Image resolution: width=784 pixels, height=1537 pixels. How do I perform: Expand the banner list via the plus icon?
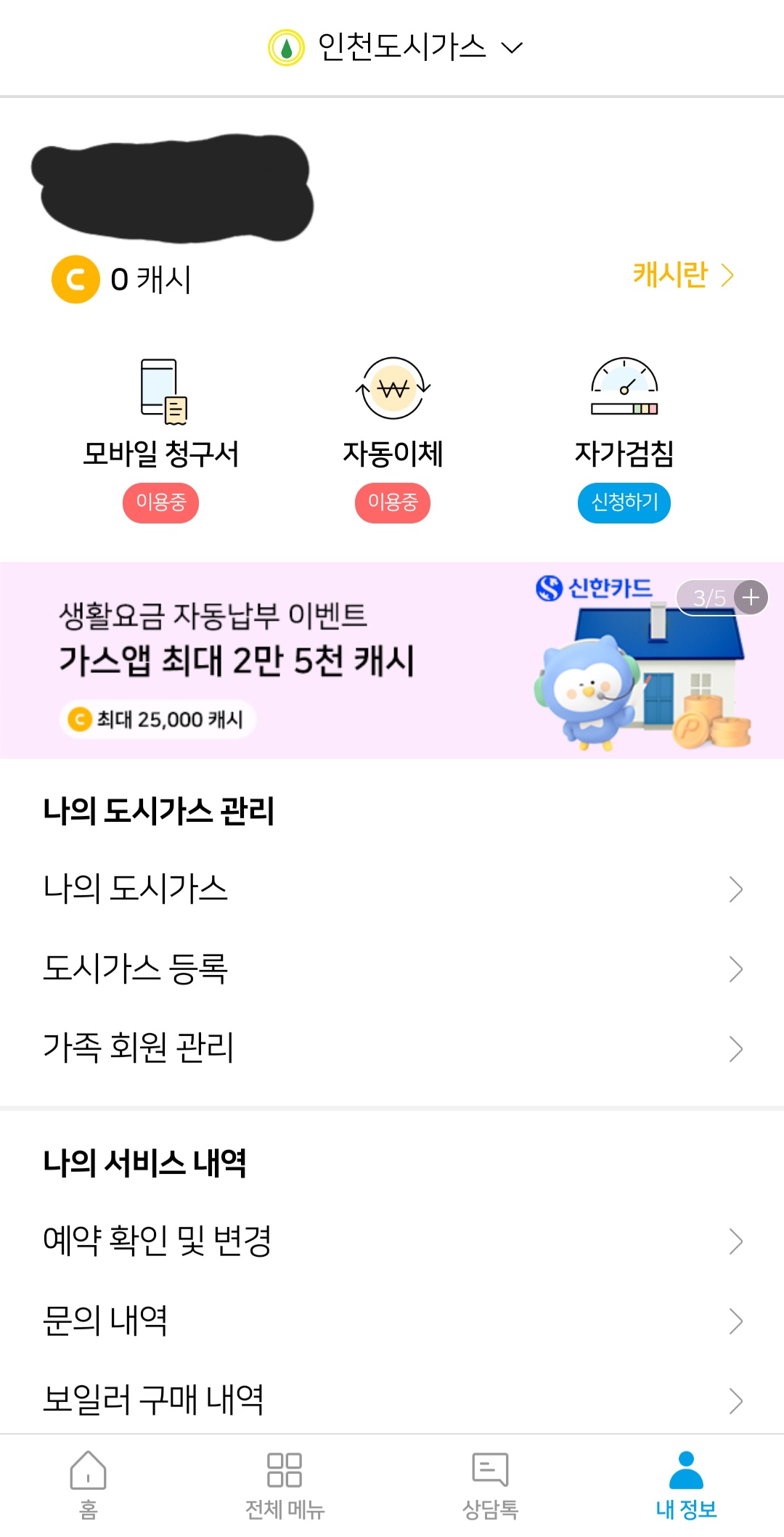tap(751, 598)
